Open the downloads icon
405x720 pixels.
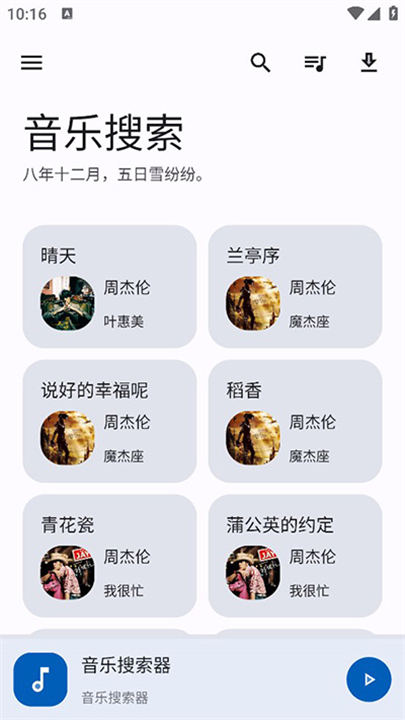click(369, 62)
